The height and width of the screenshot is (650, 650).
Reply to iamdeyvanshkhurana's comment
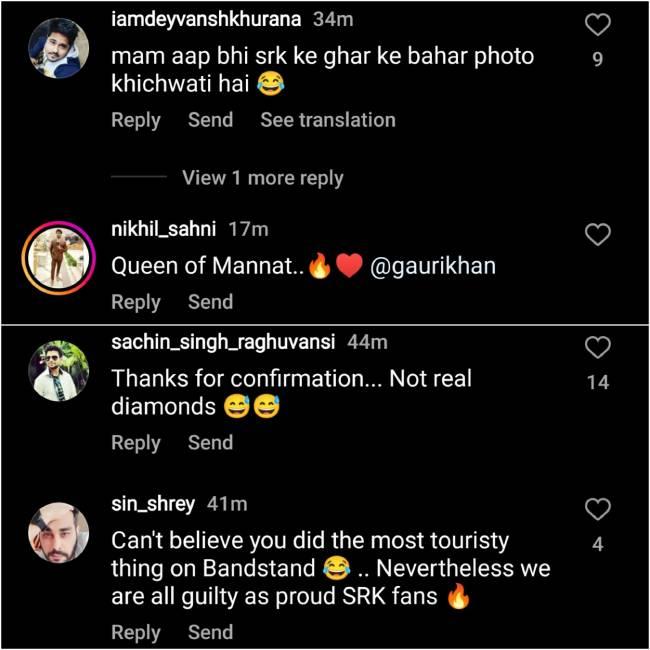click(x=136, y=120)
